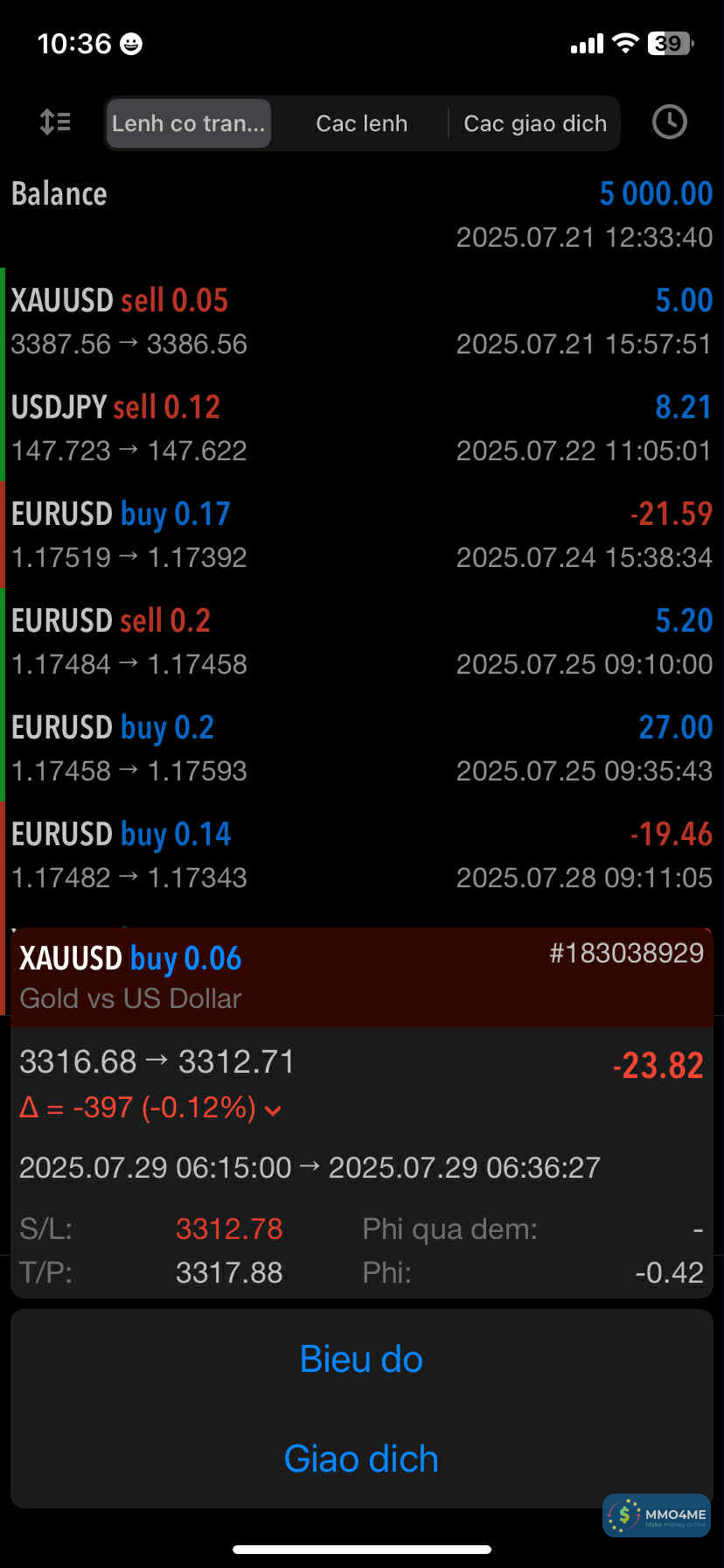Viewport: 724px width, 1568px height.
Task: Open the EURUSD buy 0.14 trade
Action: pos(361,855)
